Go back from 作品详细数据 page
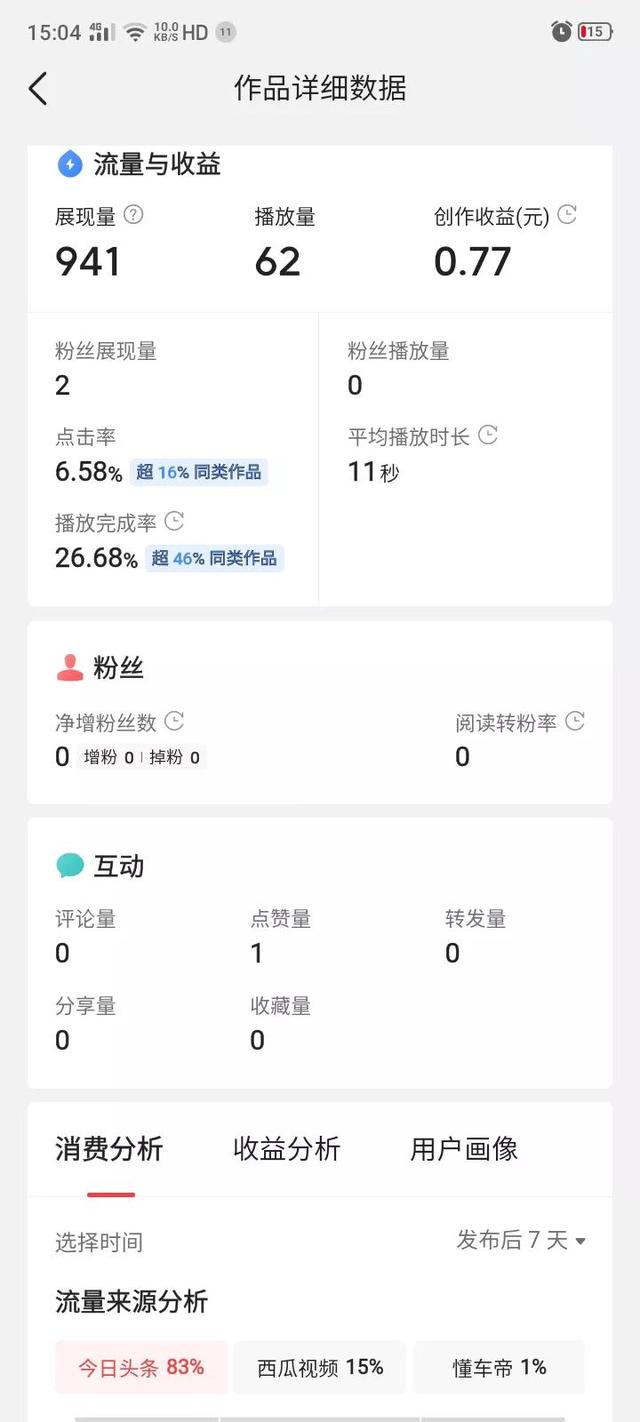This screenshot has height=1422, width=640. pyautogui.click(x=38, y=89)
